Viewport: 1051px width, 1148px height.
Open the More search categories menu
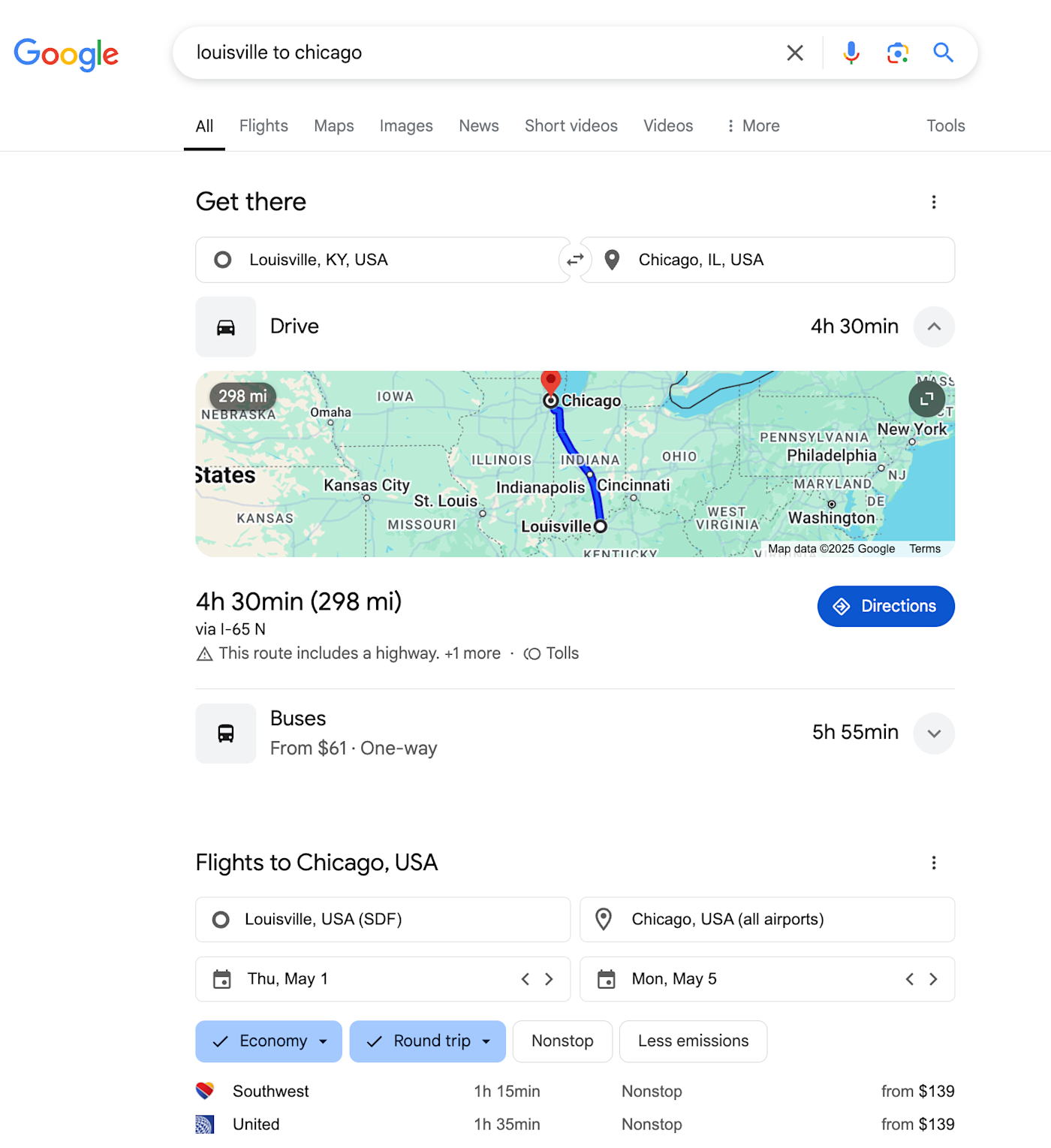(753, 125)
